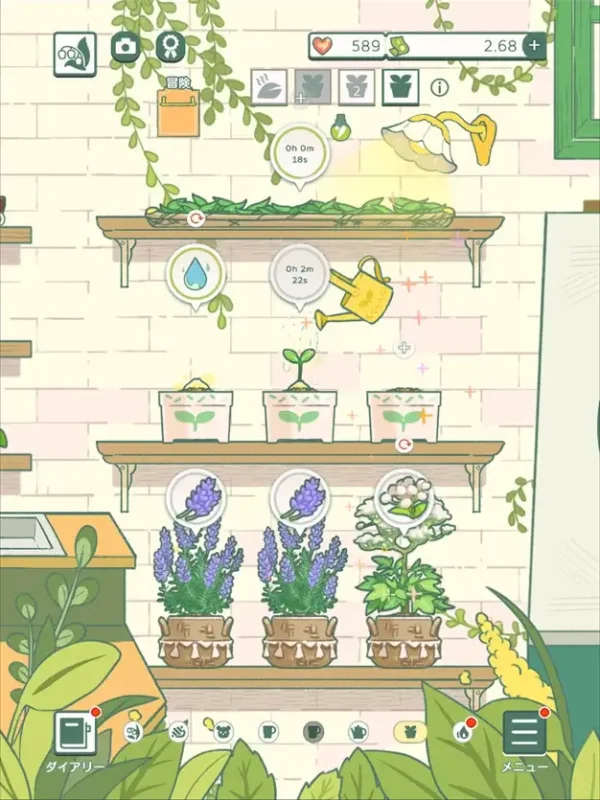Select the leaf tool in the top toolbar

(266, 86)
